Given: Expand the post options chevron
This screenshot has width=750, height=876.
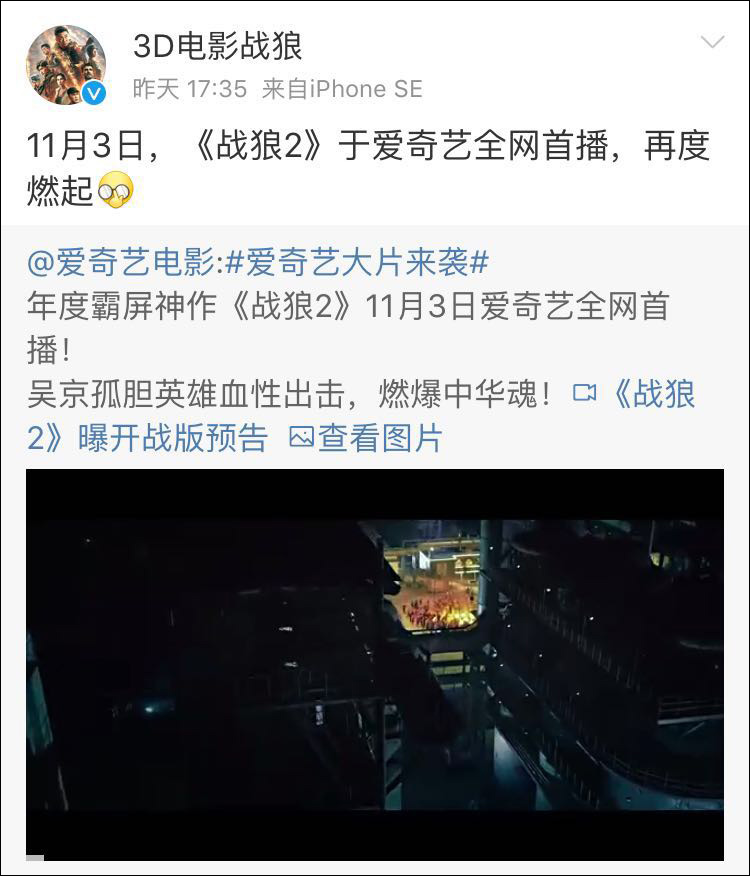Looking at the screenshot, I should pyautogui.click(x=712, y=43).
